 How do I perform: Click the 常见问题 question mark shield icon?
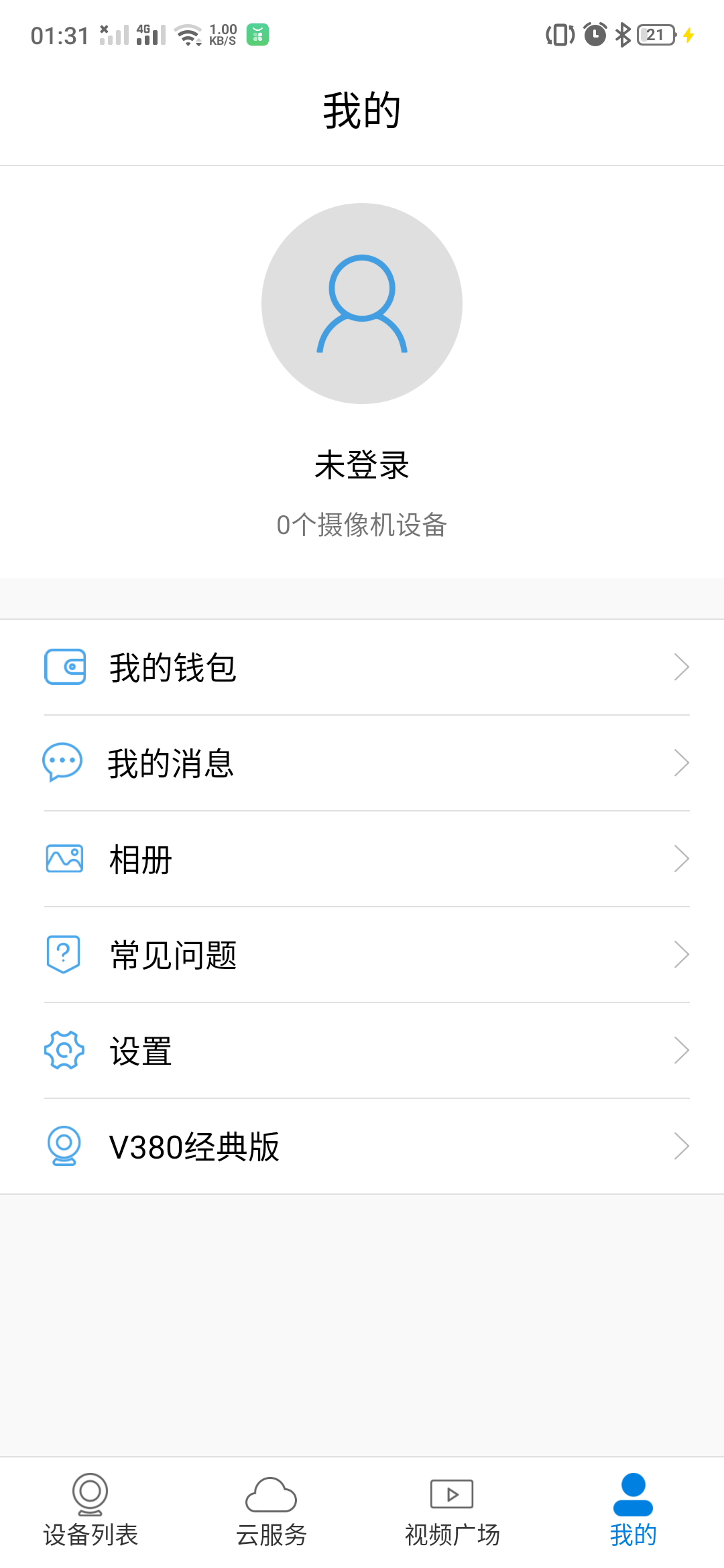[62, 954]
